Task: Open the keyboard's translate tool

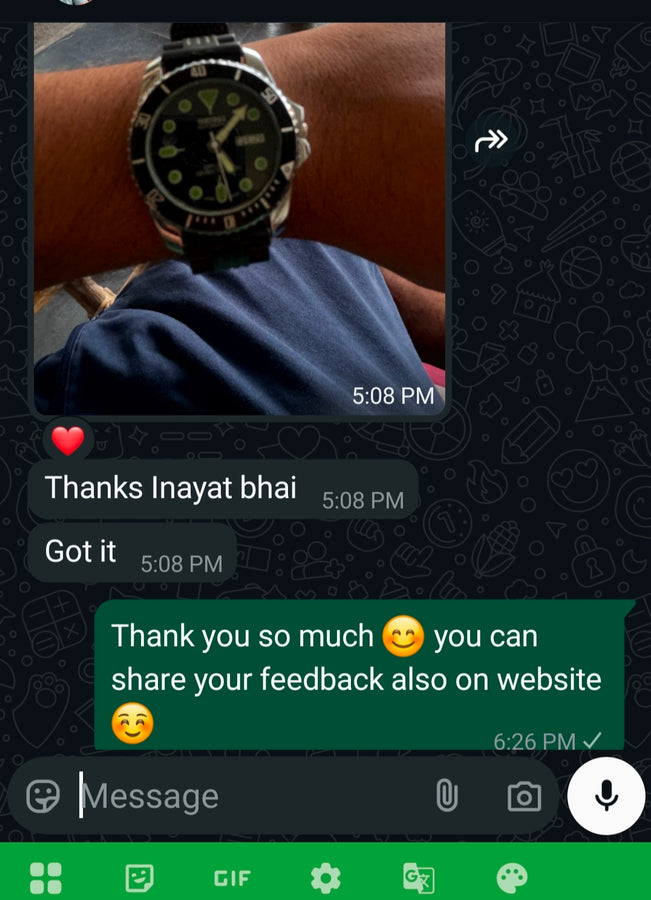Action: [x=418, y=878]
